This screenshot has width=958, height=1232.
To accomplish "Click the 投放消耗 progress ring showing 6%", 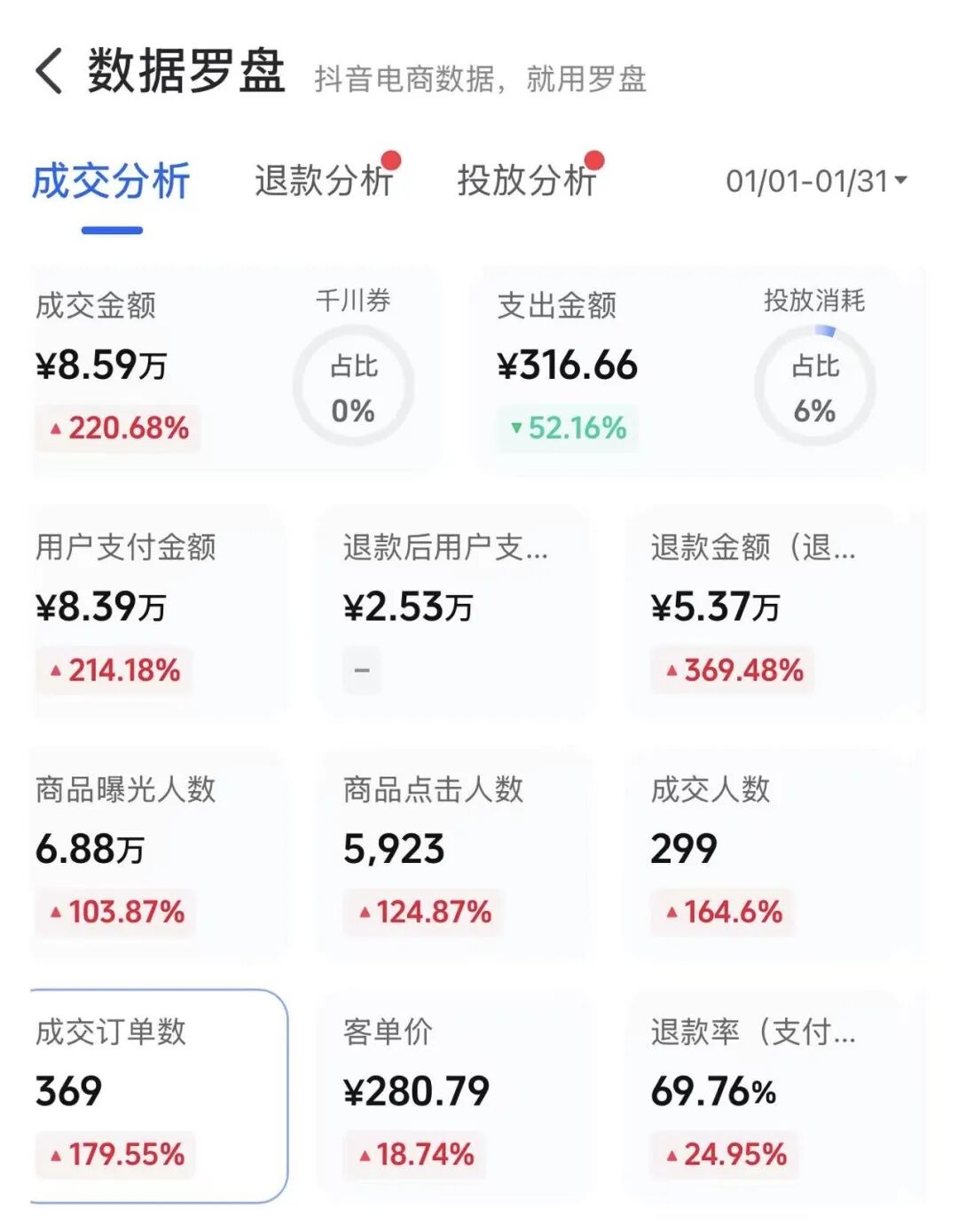I will pyautogui.click(x=813, y=385).
